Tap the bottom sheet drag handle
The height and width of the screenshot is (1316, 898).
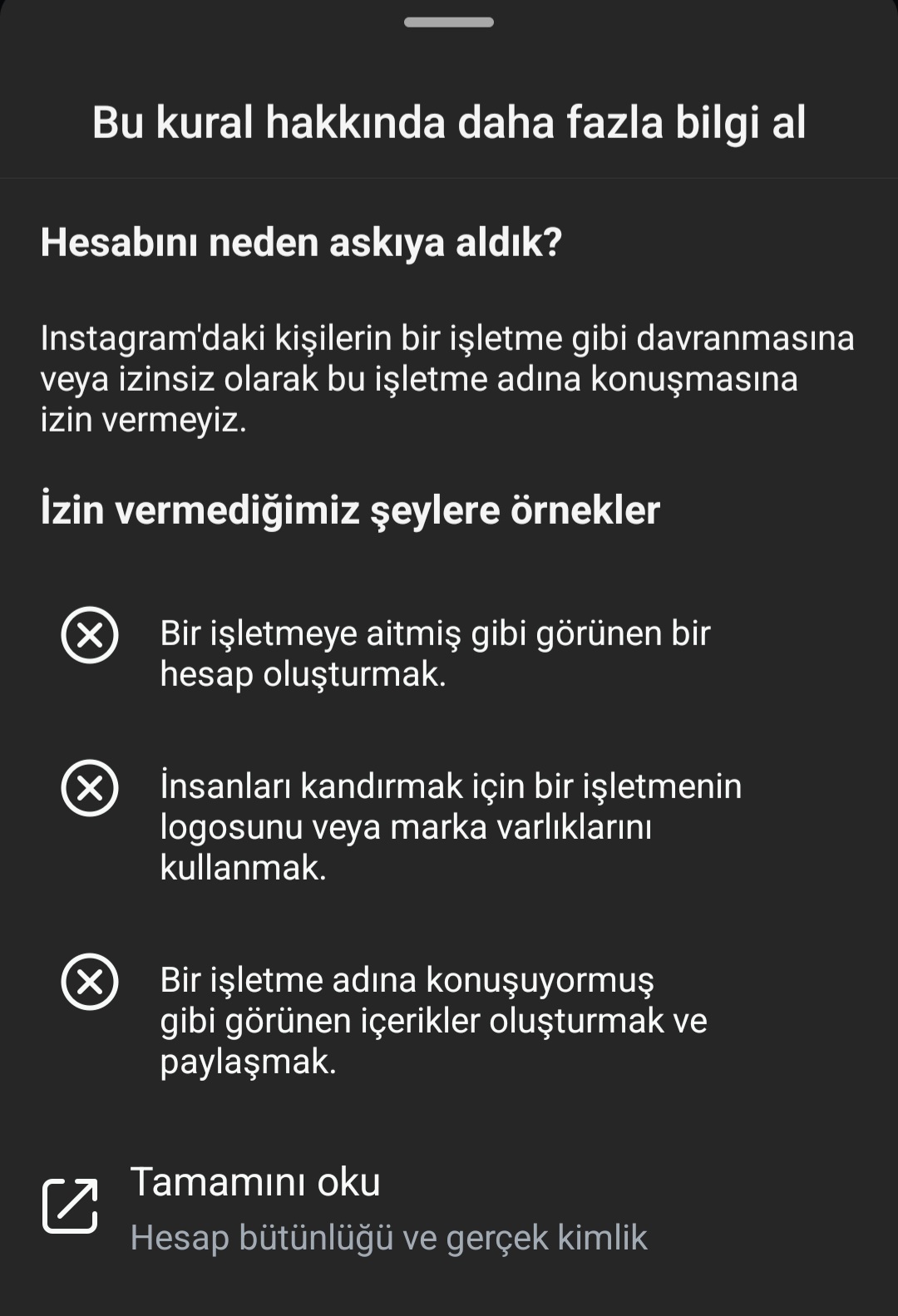pos(449,22)
